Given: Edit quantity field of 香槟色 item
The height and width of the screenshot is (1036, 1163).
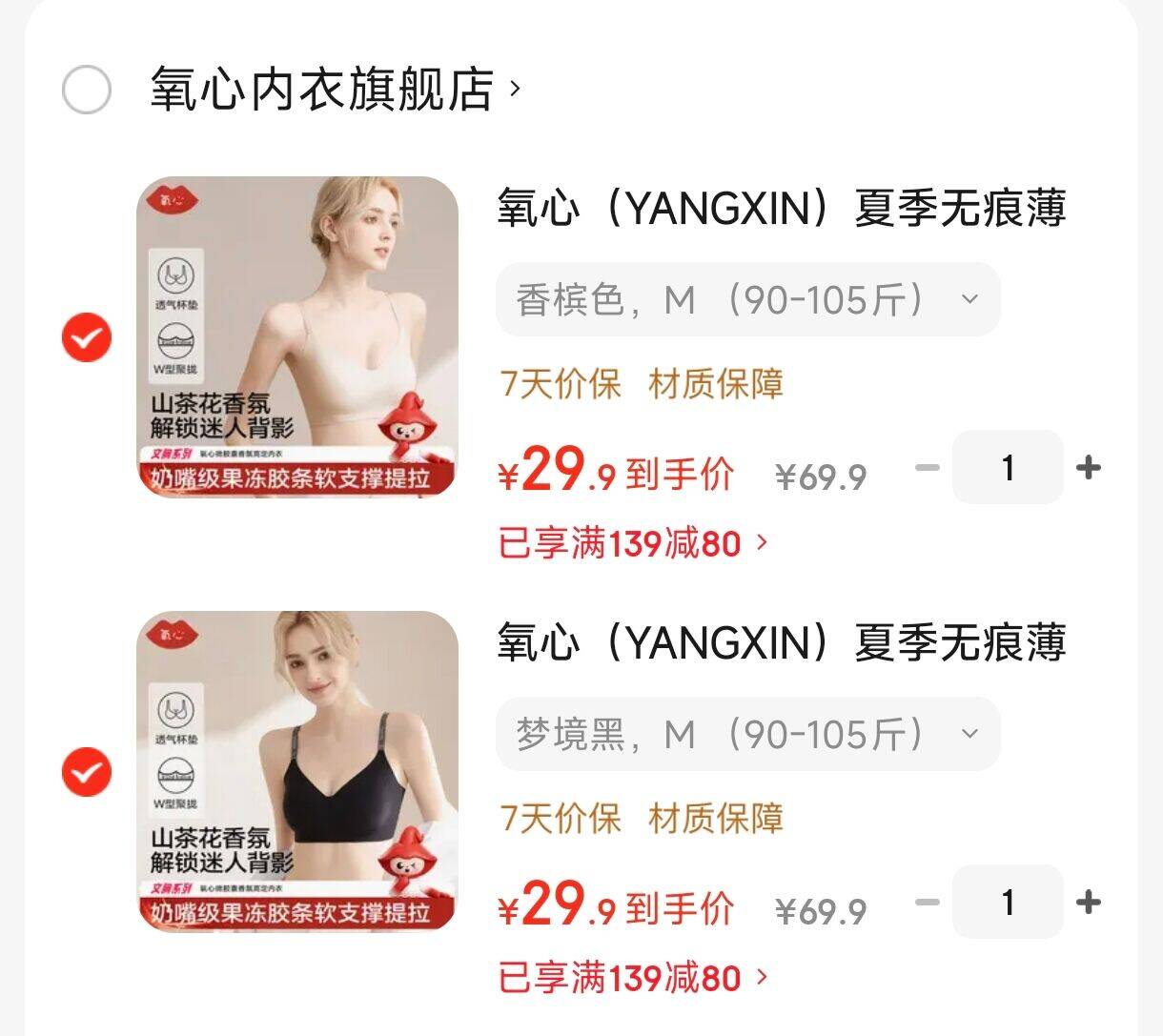Looking at the screenshot, I should (x=1008, y=468).
